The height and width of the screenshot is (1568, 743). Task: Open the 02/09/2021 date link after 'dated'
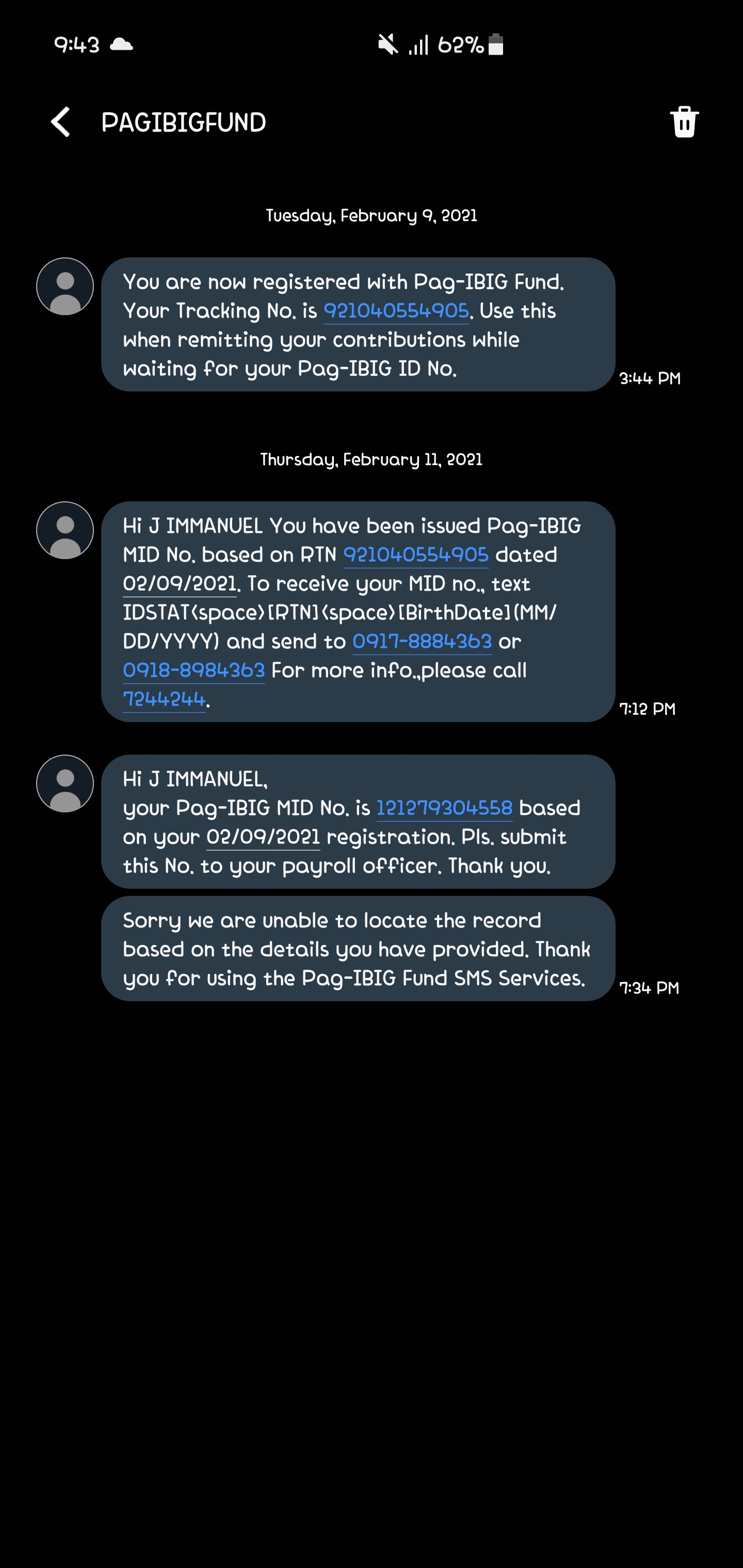[x=180, y=584]
